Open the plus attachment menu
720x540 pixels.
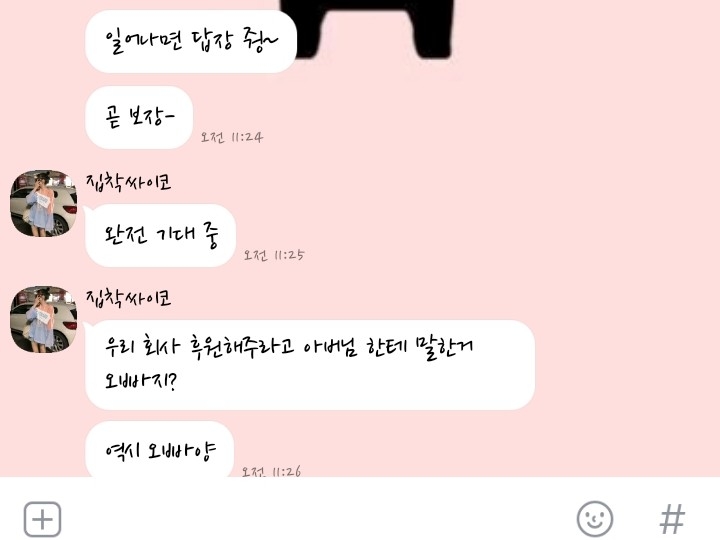pos(42,519)
